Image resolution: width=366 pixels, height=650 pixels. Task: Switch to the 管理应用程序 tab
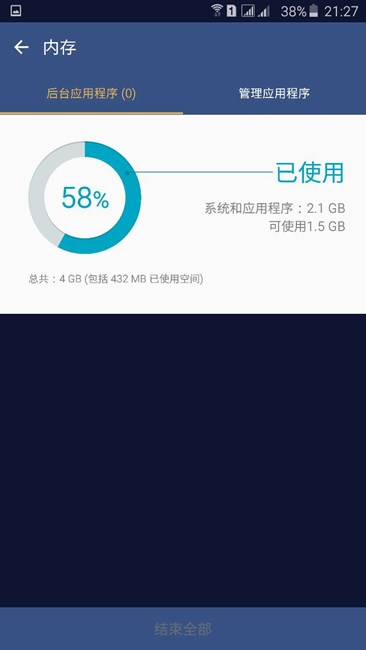click(274, 94)
